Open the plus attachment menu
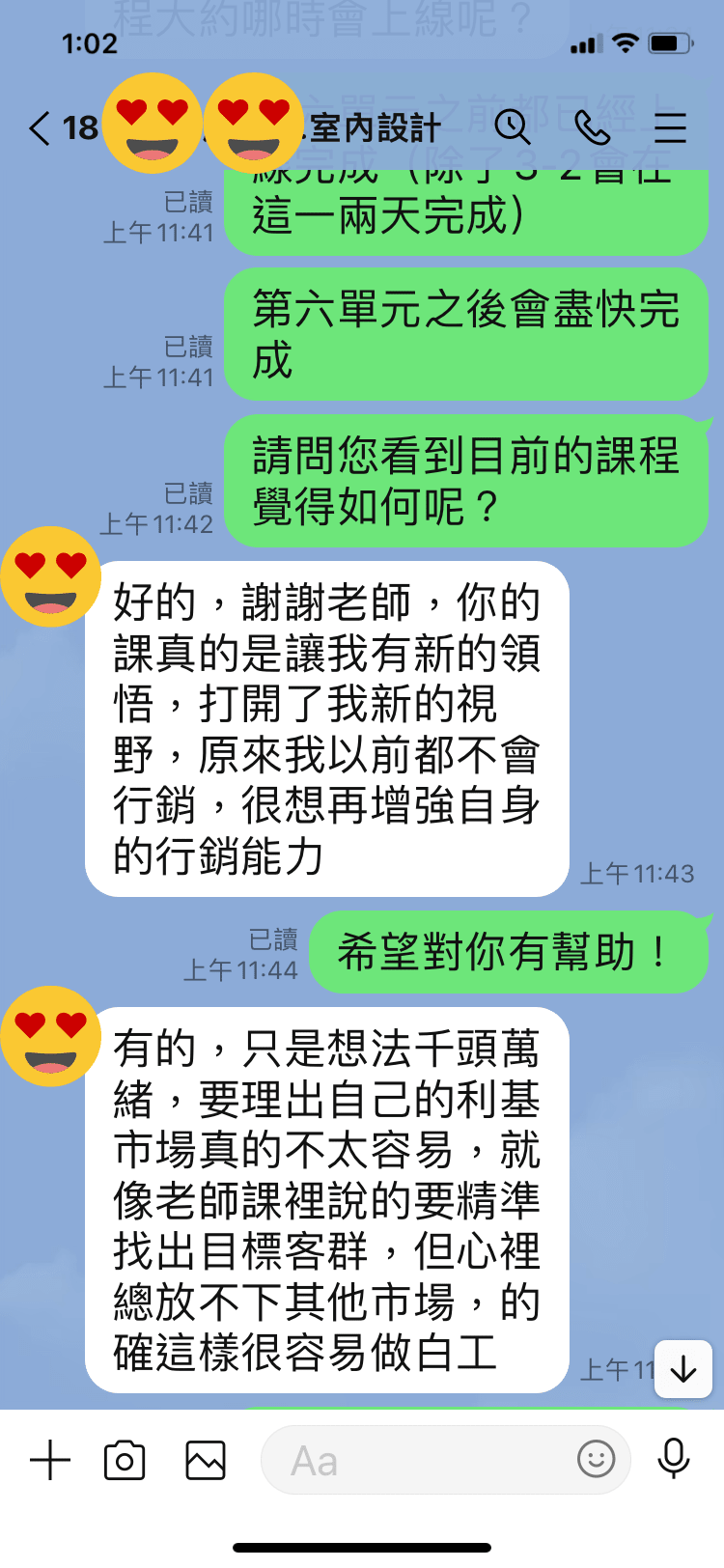The height and width of the screenshot is (1568, 724). [50, 1460]
